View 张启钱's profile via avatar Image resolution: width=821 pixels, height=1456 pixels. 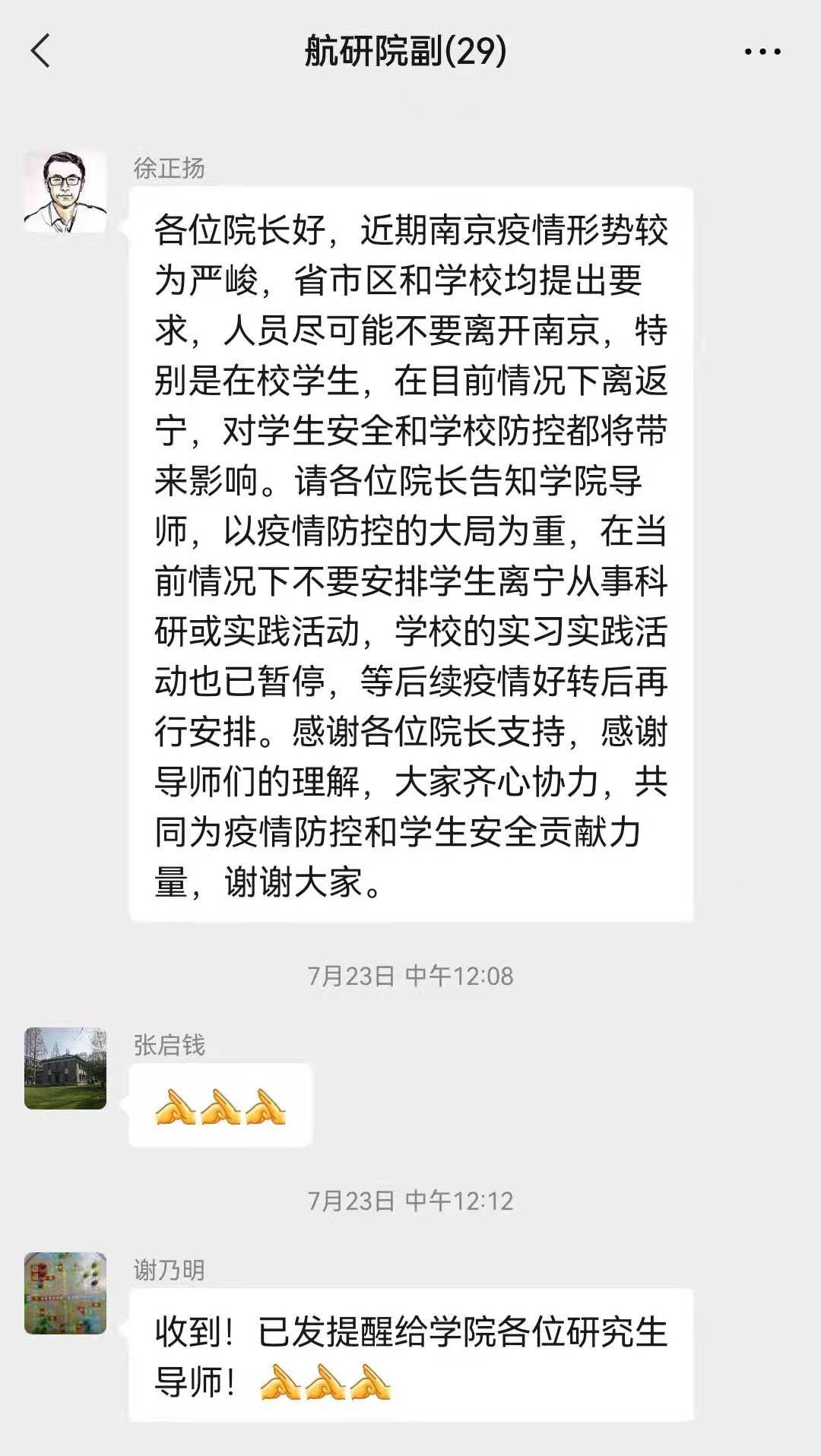[65, 1068]
